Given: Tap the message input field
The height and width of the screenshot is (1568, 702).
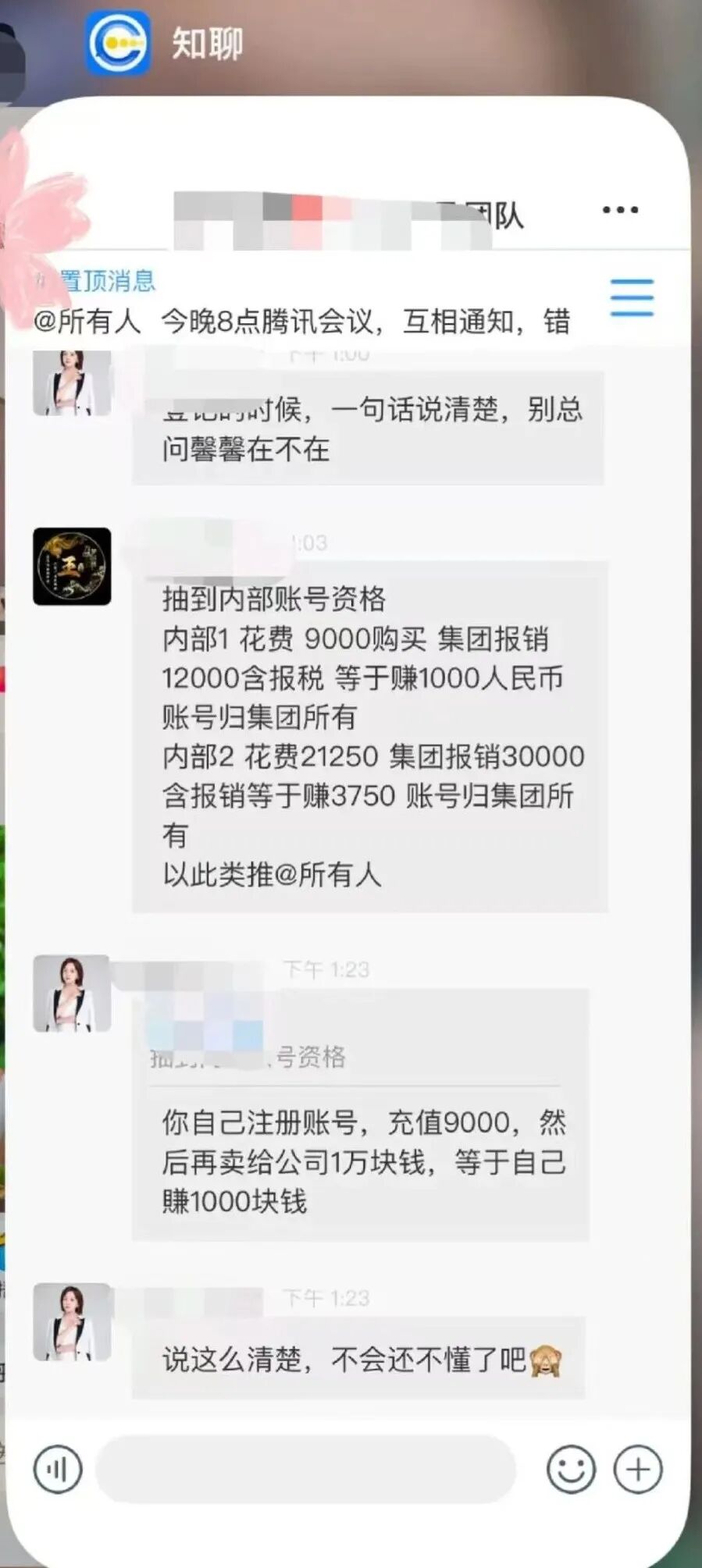Looking at the screenshot, I should 305,1470.
